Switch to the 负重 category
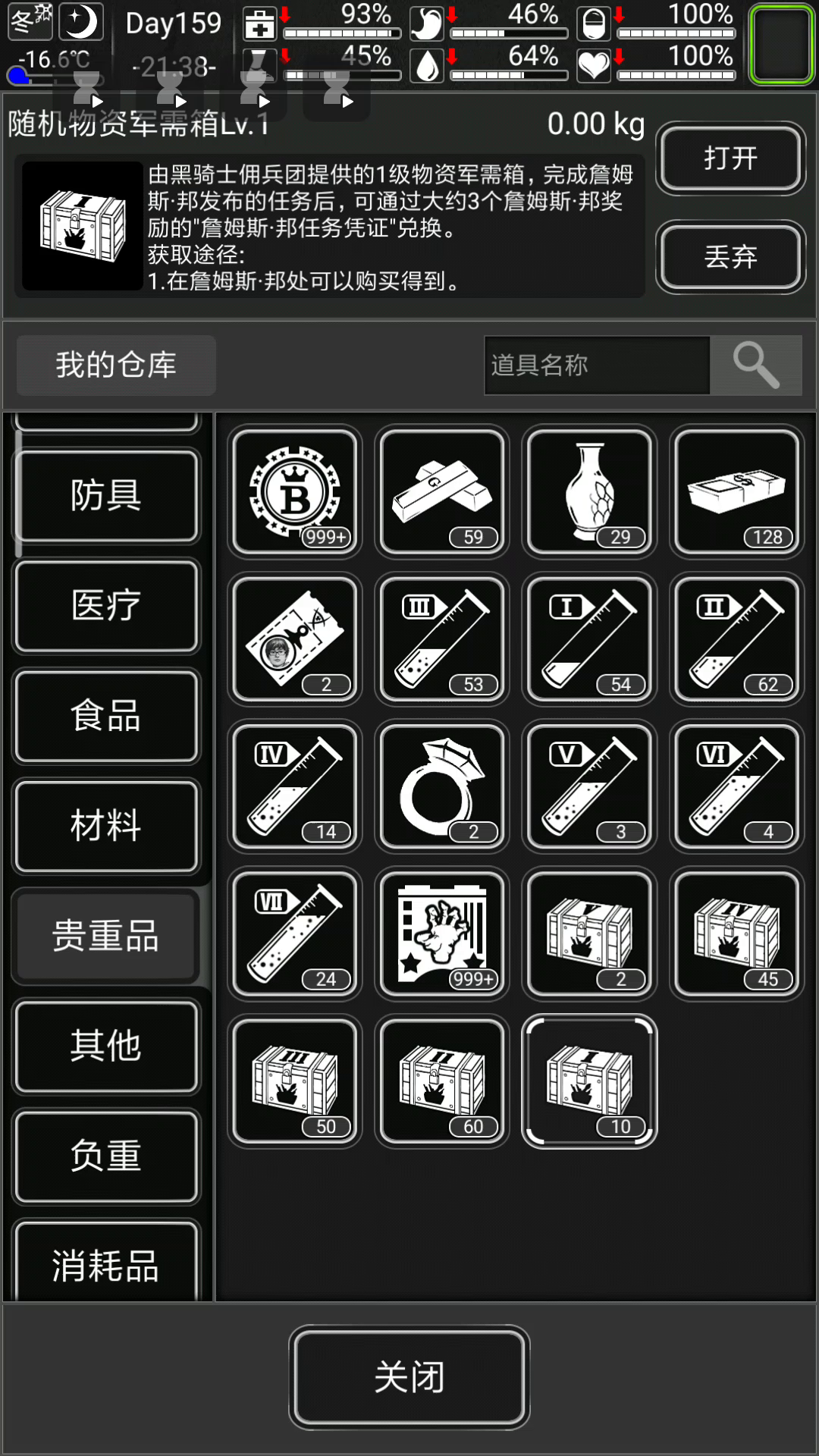Screen dimensions: 819x1456 tap(106, 1156)
